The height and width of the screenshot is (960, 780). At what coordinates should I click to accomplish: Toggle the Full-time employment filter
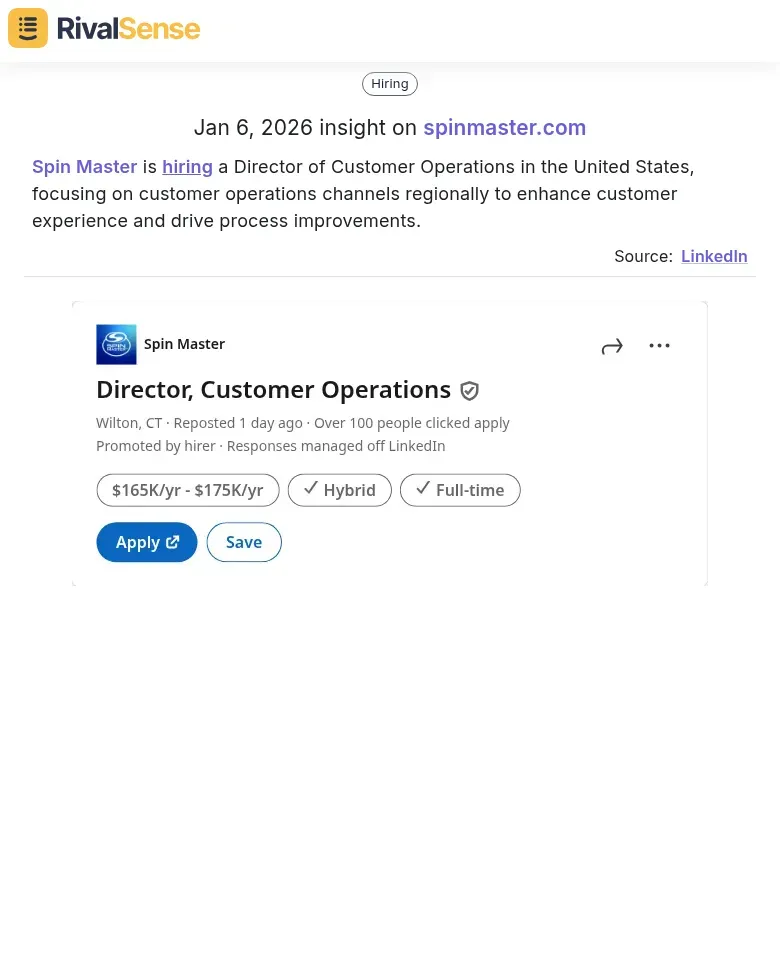point(460,490)
